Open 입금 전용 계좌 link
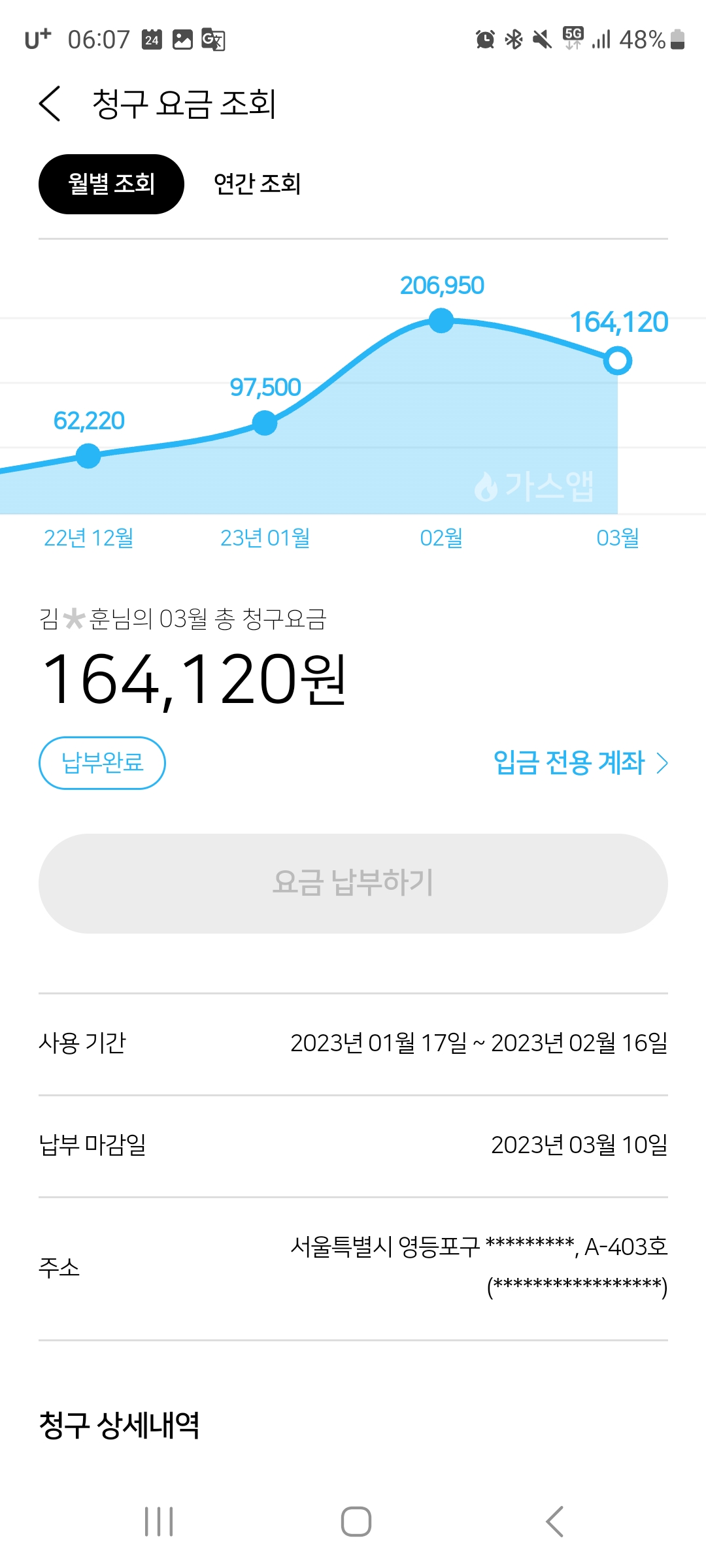The image size is (706, 1568). 580,762
